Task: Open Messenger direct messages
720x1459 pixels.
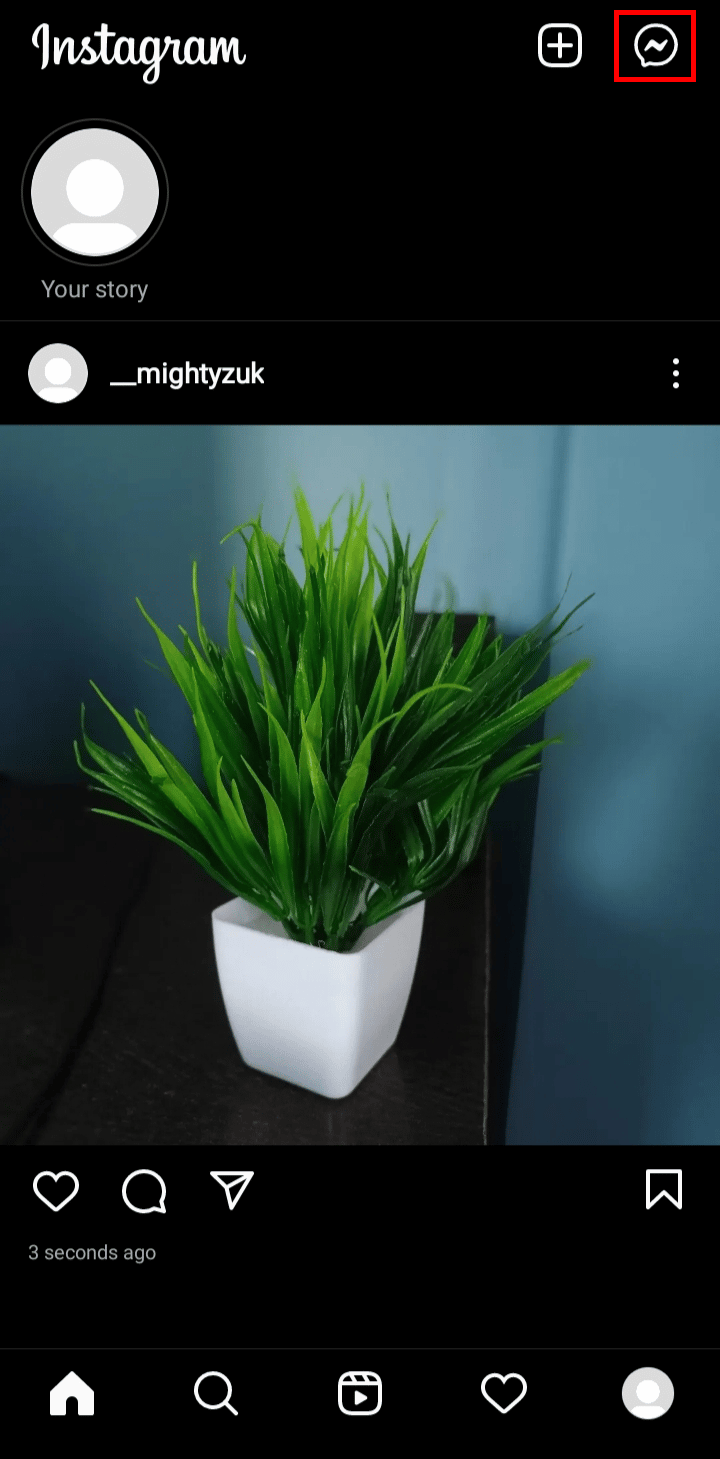Action: point(655,46)
